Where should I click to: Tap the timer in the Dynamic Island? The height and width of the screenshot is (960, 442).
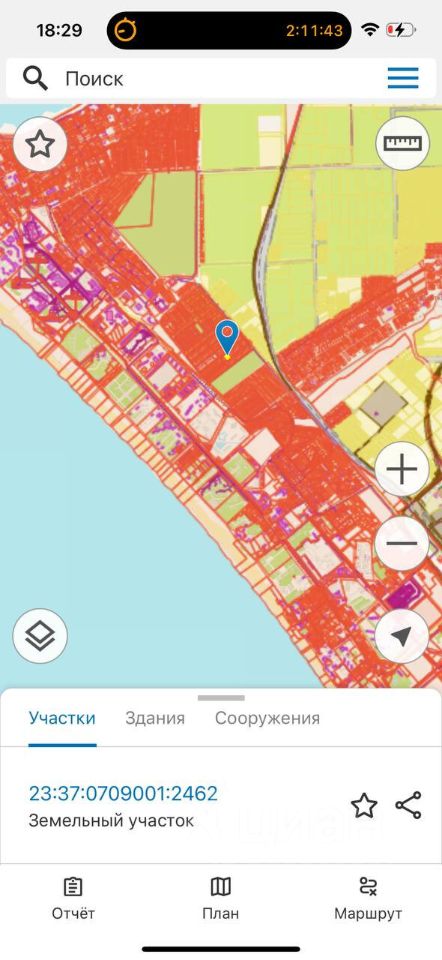(x=229, y=30)
